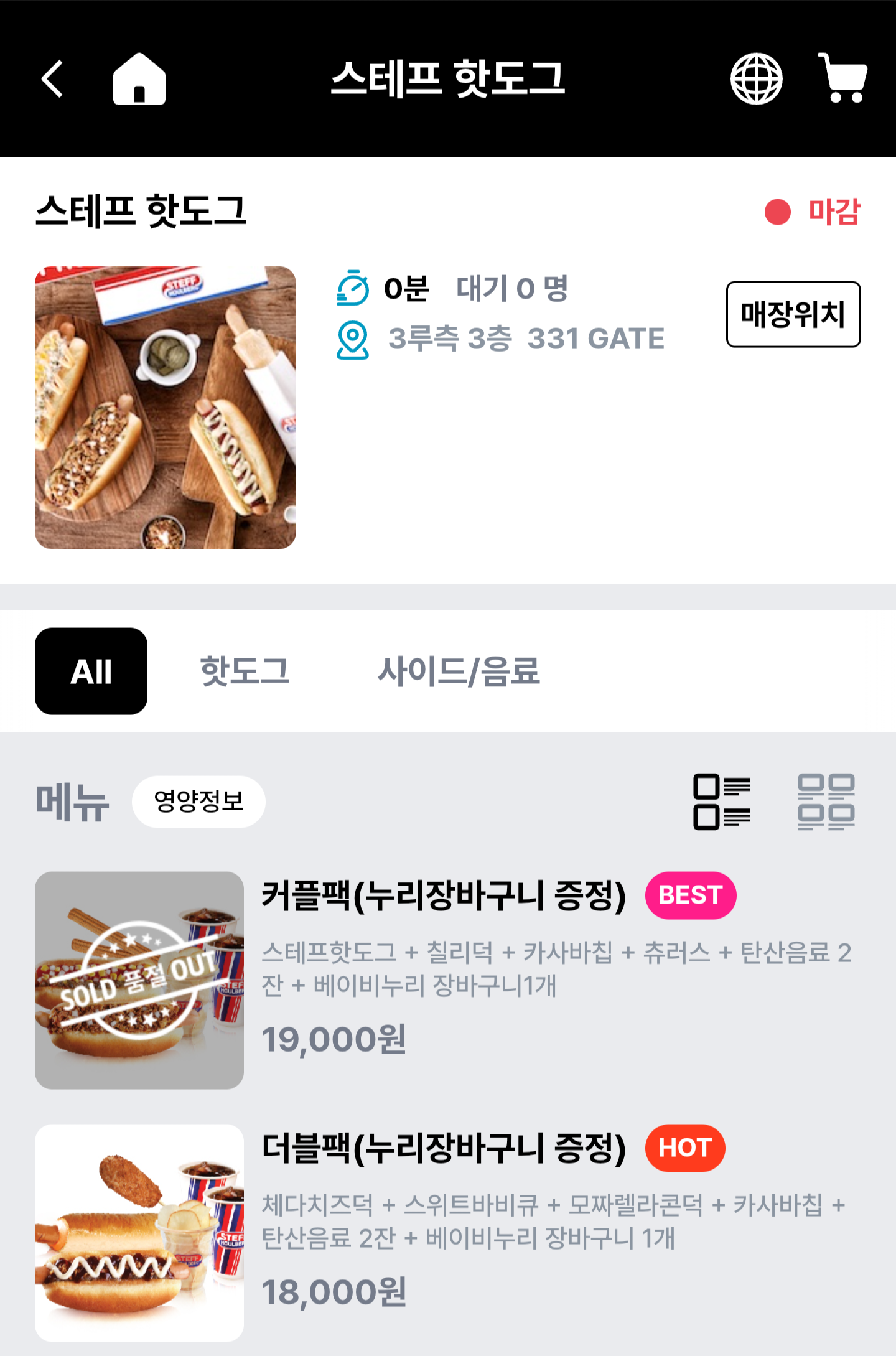This screenshot has height=1356, width=896.
Task: Open the shopping cart
Action: click(843, 79)
